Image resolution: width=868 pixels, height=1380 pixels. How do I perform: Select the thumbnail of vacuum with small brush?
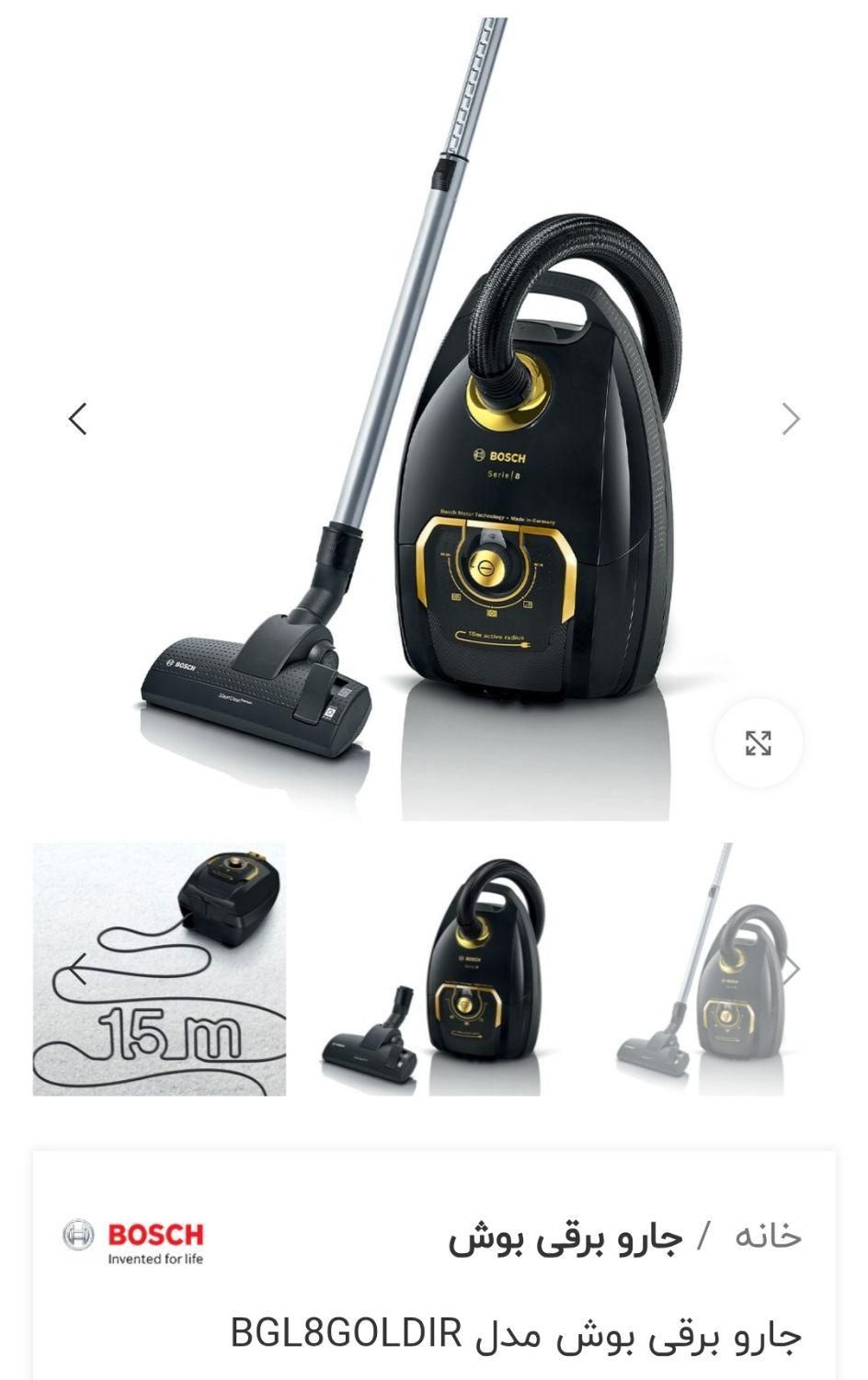434,970
